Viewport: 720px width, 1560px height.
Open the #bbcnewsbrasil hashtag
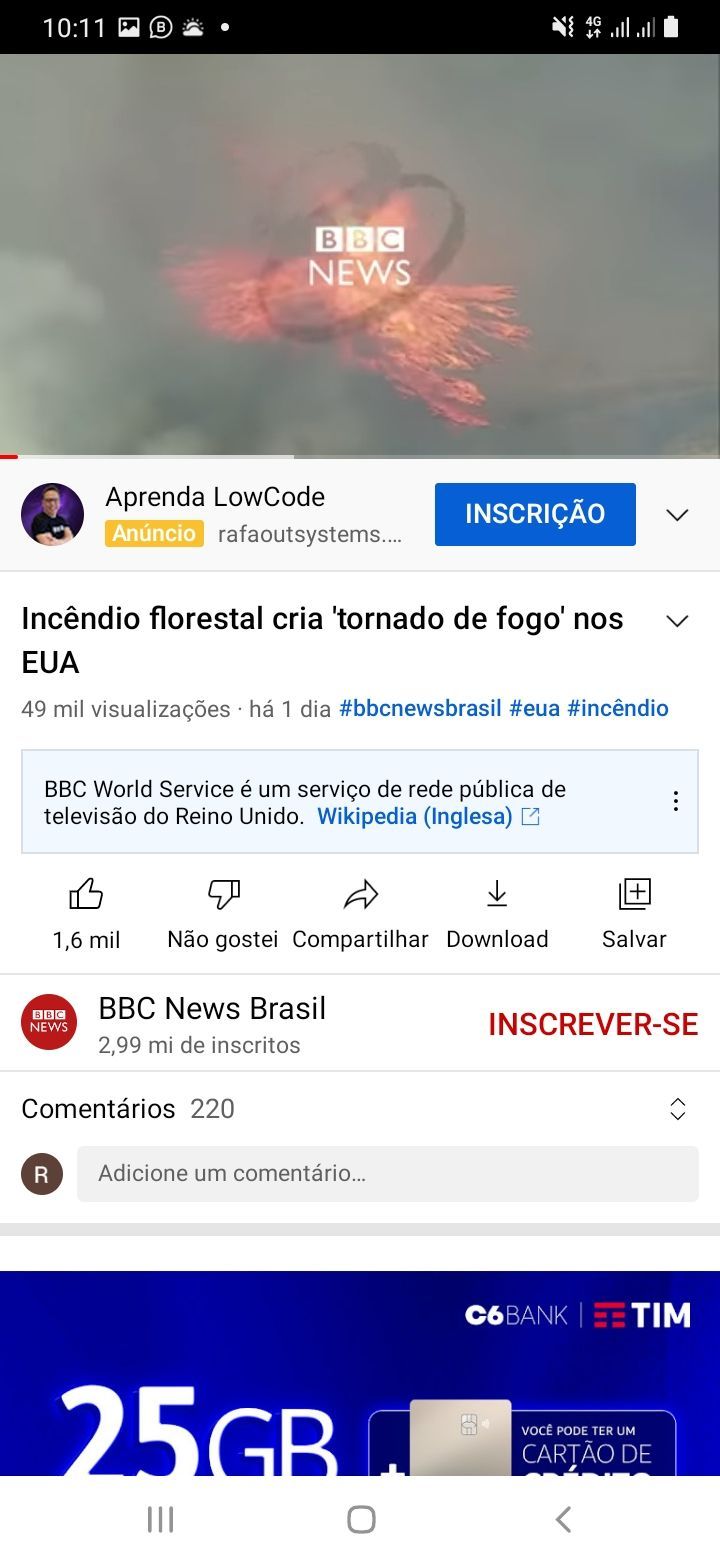[420, 709]
